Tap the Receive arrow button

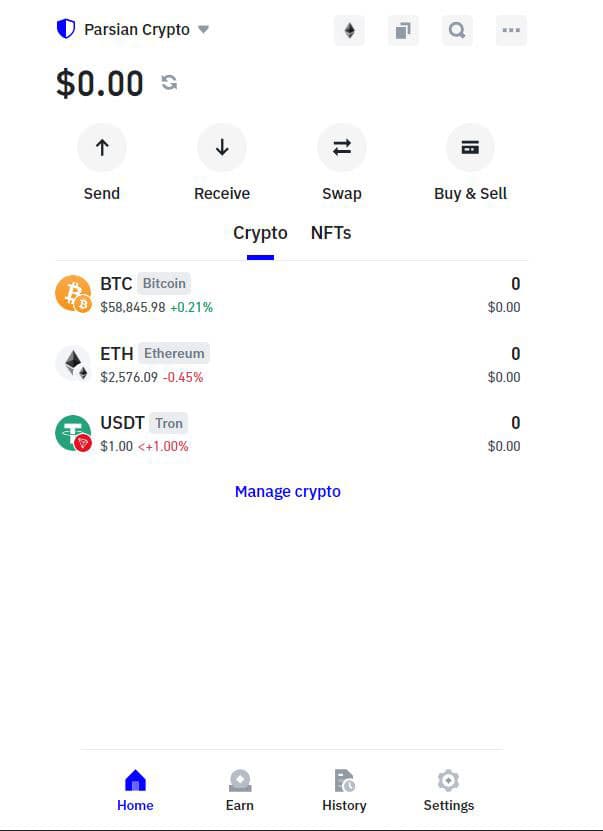tap(222, 148)
